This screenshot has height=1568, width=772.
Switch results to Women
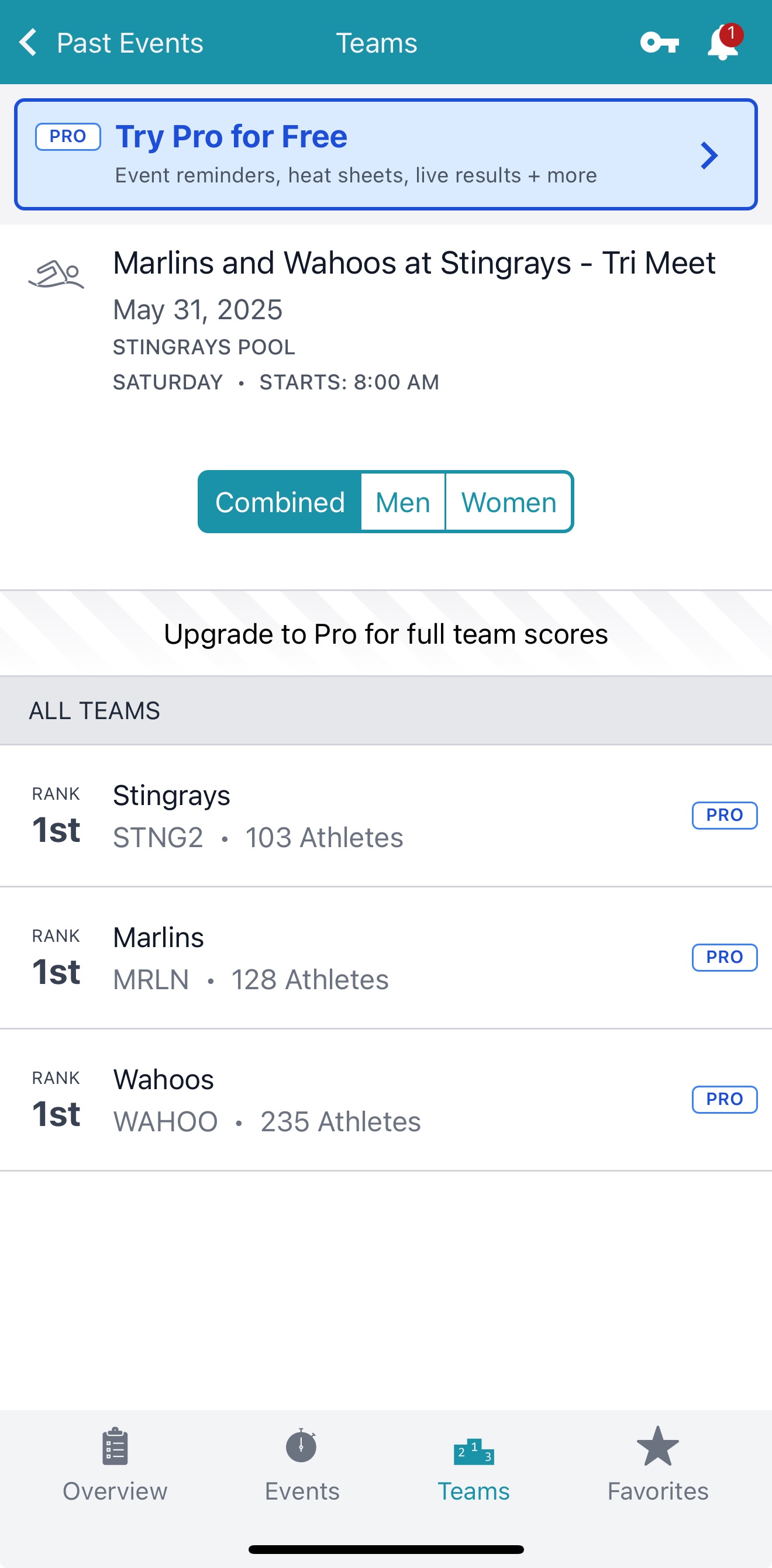click(509, 502)
